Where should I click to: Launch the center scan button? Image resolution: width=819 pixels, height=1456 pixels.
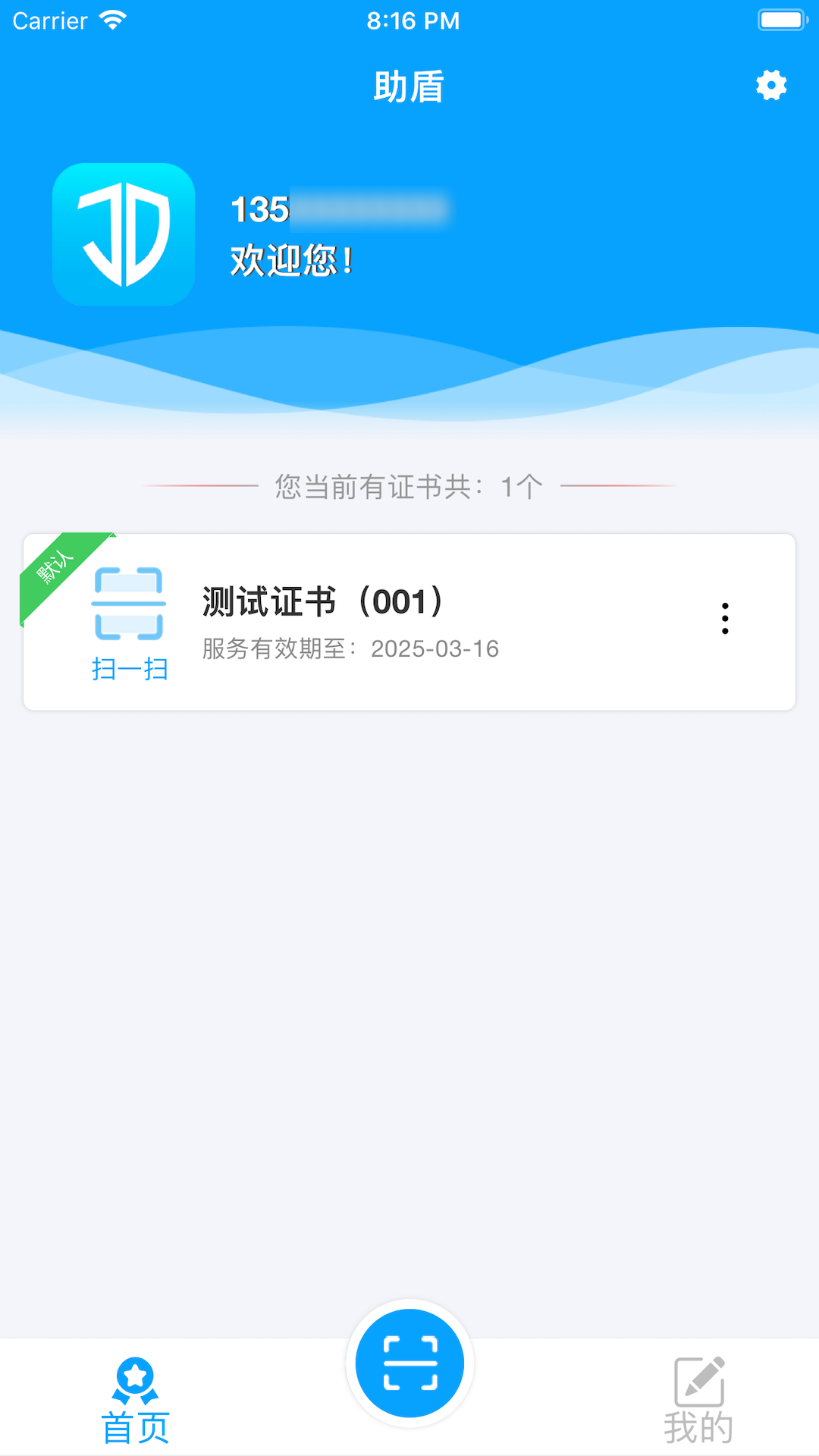click(409, 1363)
